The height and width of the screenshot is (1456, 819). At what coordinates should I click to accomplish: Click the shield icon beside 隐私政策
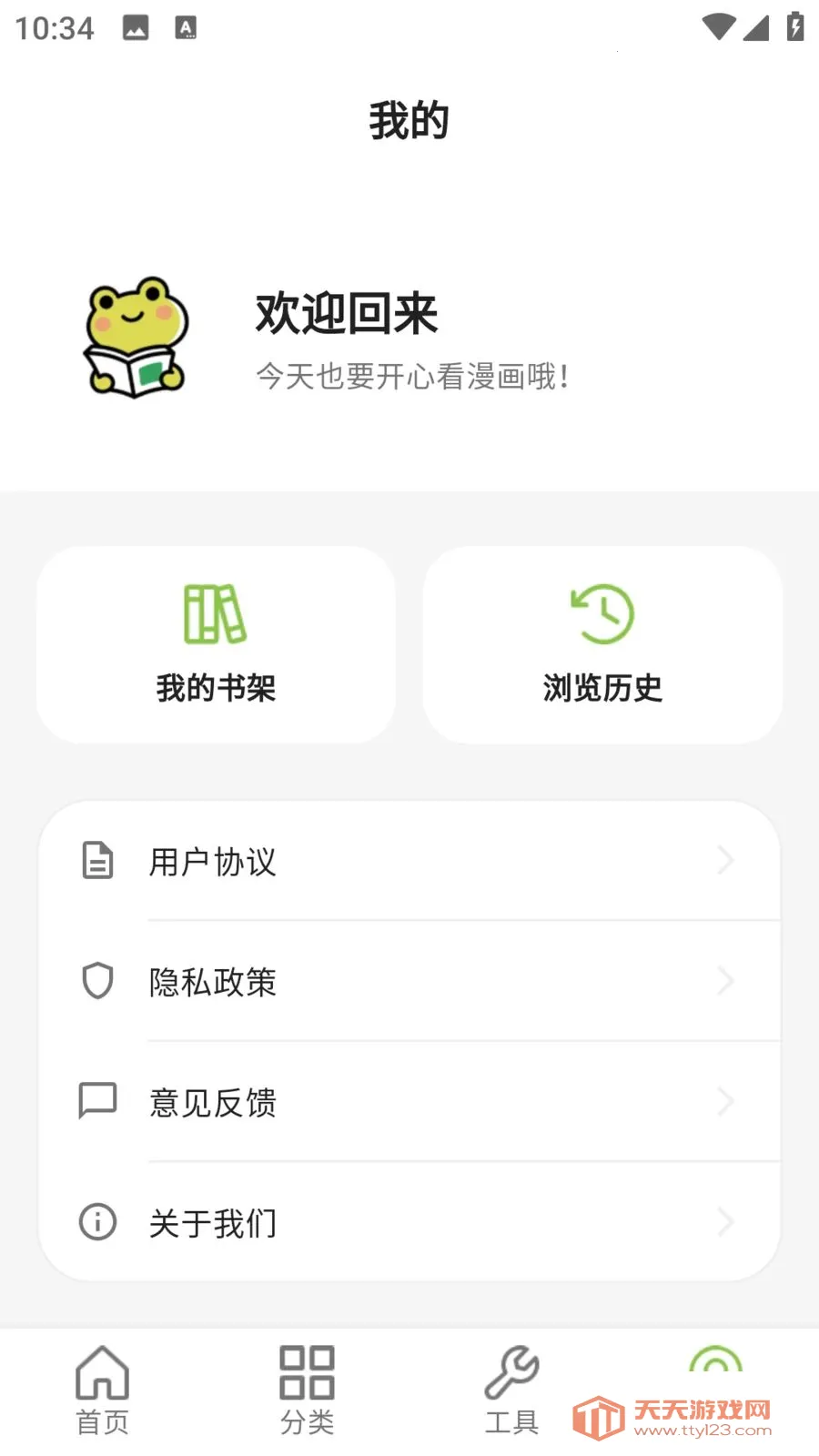[x=97, y=981]
